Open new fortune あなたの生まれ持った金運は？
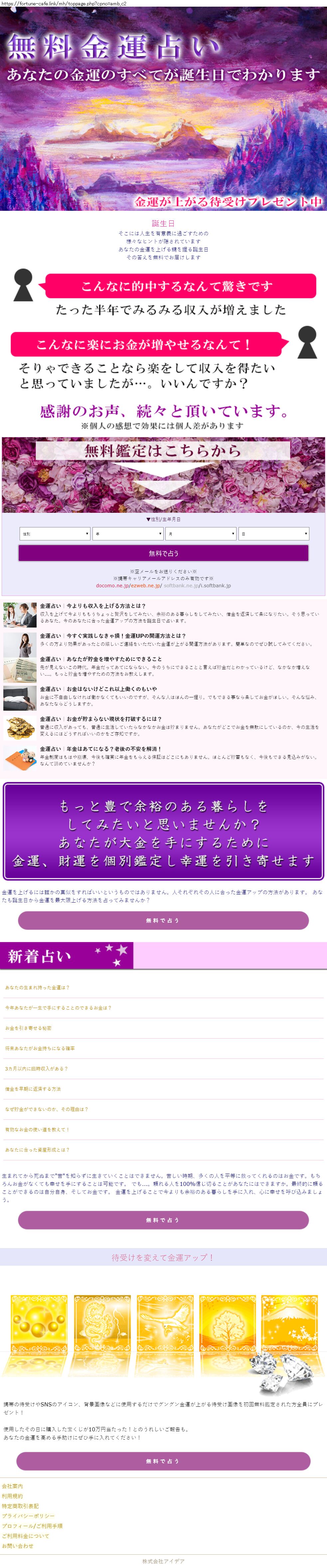Screen dimensions: 327x1568 coord(38,988)
